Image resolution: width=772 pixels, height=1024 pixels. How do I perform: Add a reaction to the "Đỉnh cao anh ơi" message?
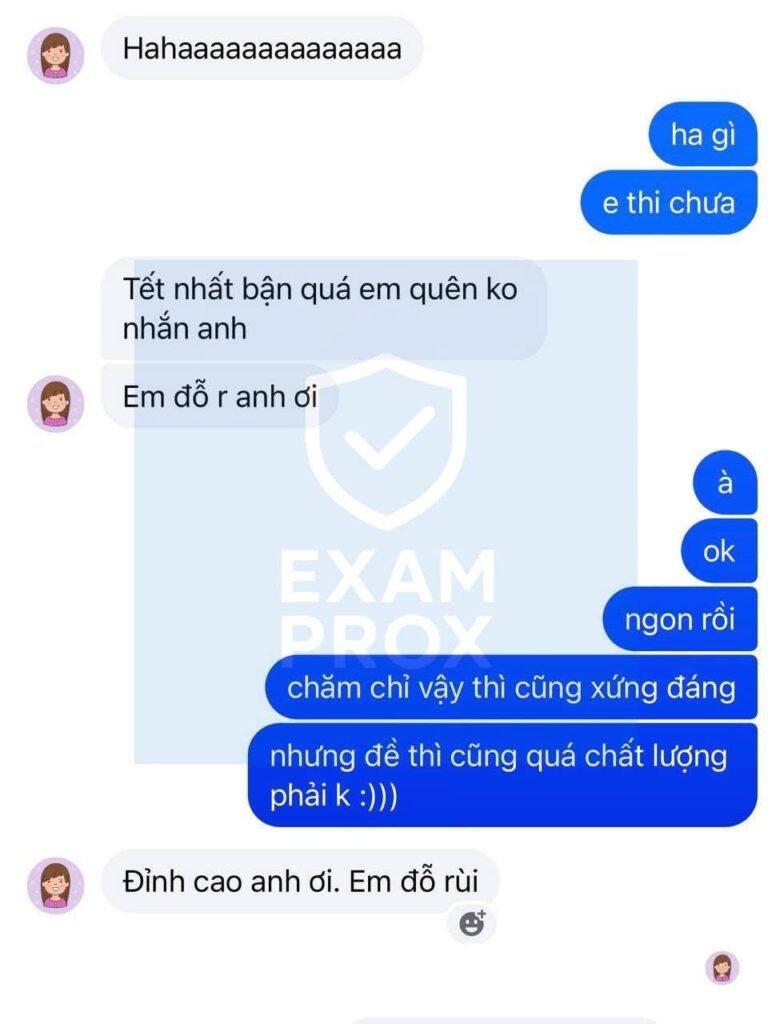point(472,923)
